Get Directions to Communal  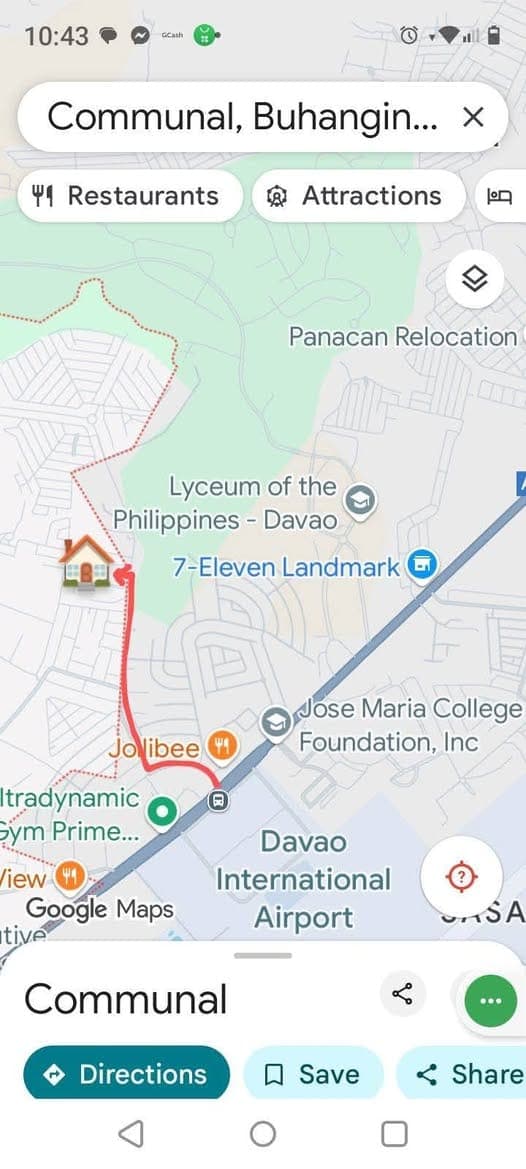click(x=126, y=1073)
